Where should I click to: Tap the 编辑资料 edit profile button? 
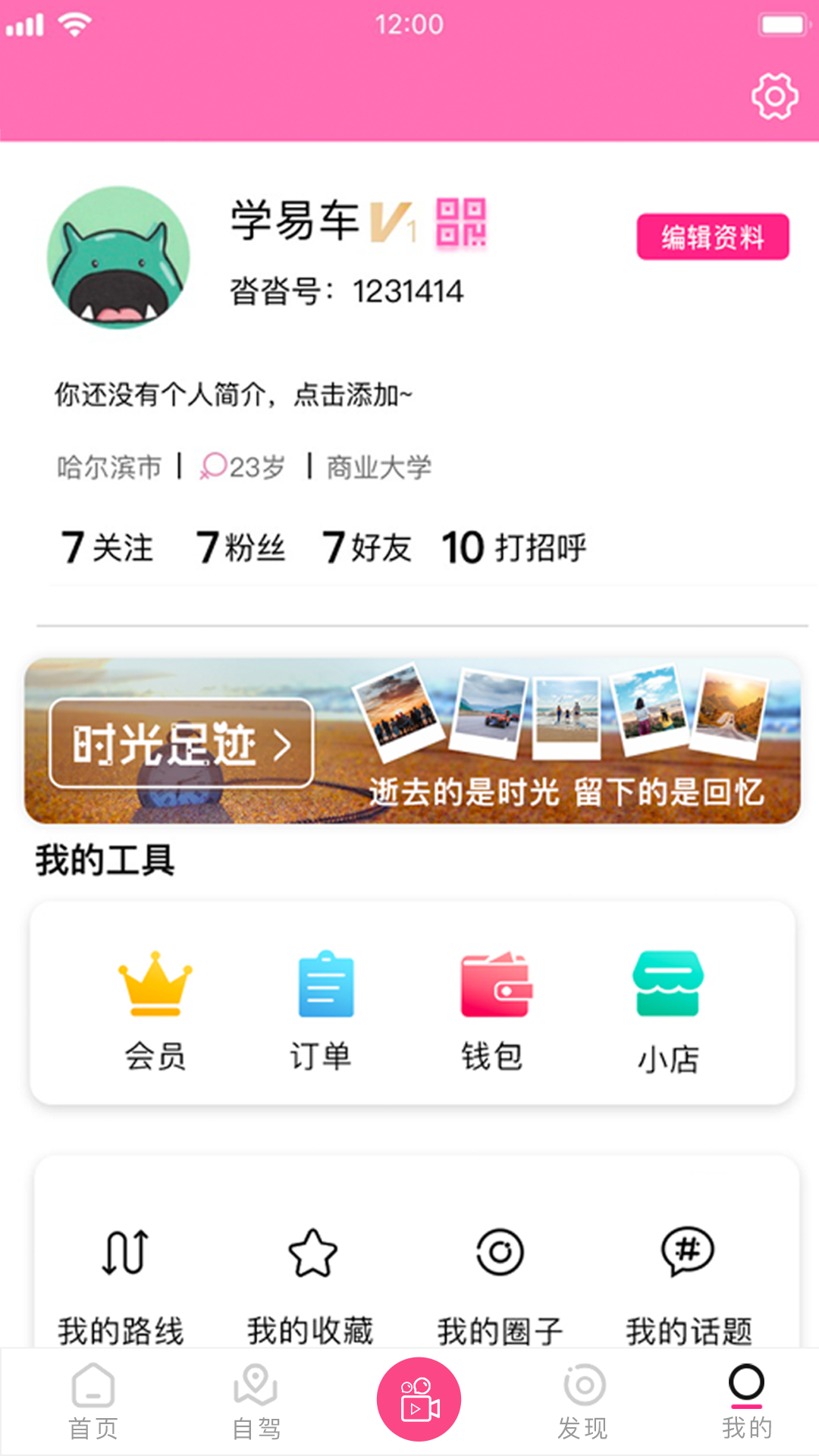[x=711, y=237]
